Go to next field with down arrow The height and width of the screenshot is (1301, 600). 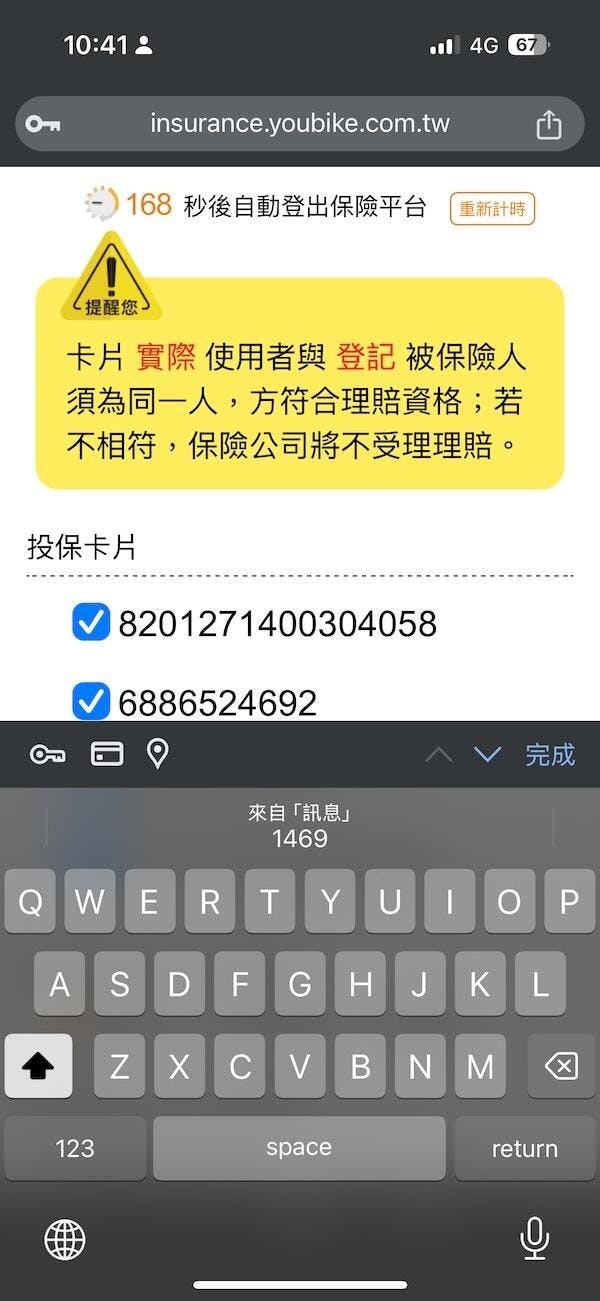(x=487, y=754)
